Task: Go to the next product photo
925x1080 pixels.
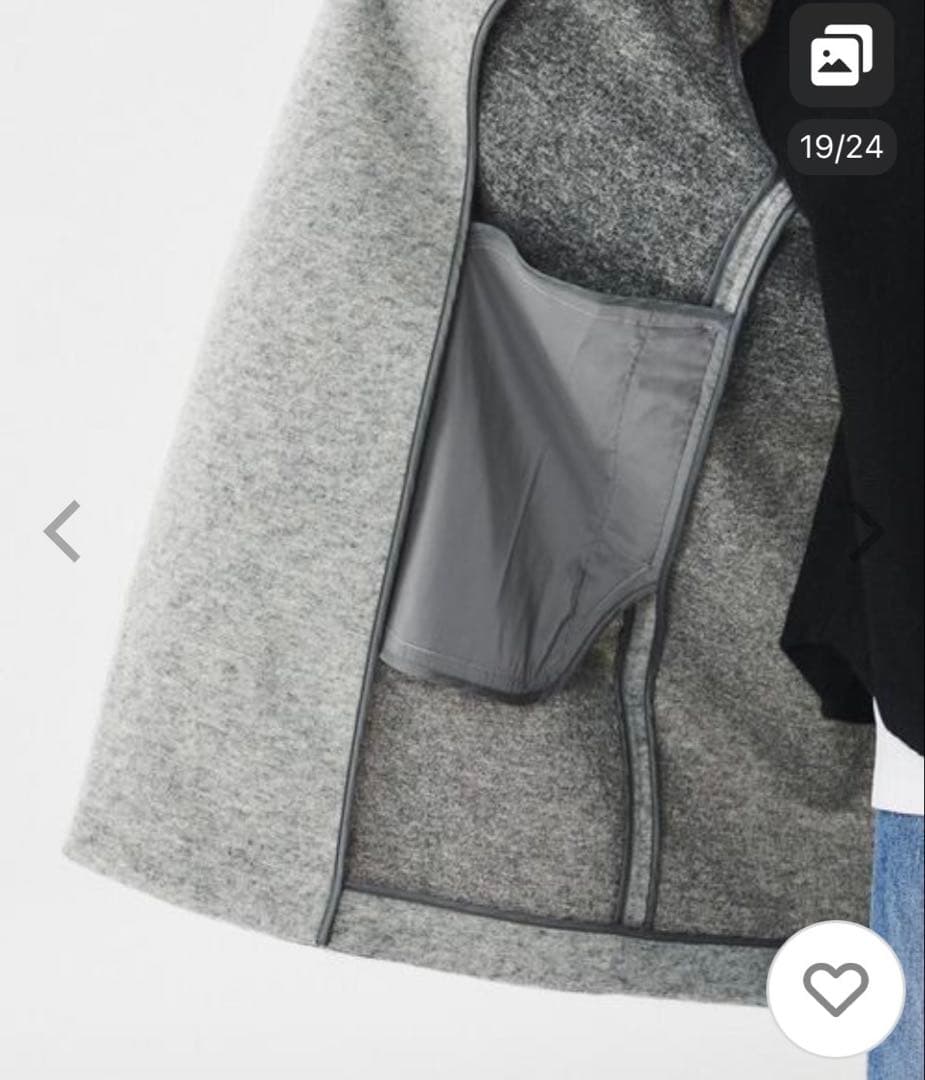Action: coord(866,531)
